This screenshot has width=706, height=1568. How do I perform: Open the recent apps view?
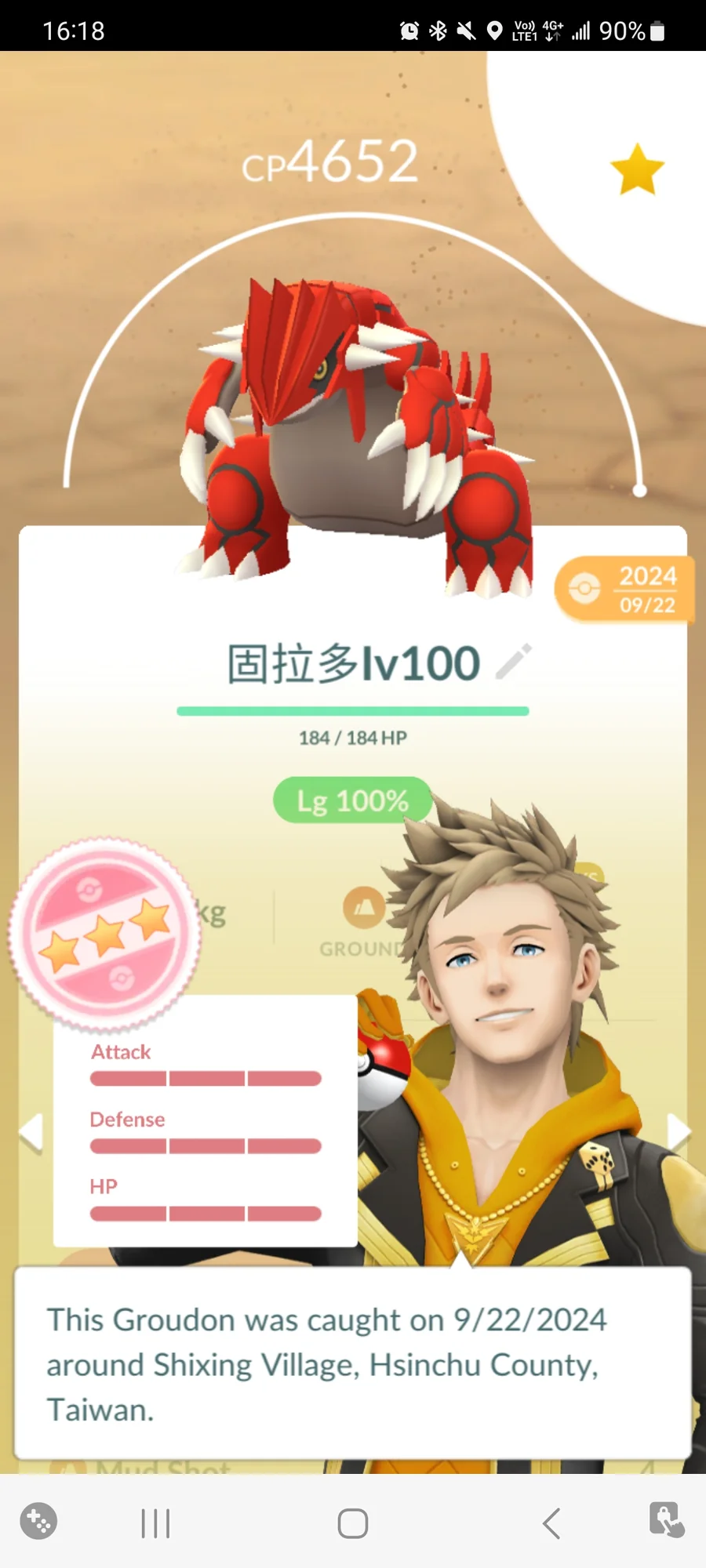tap(155, 1523)
